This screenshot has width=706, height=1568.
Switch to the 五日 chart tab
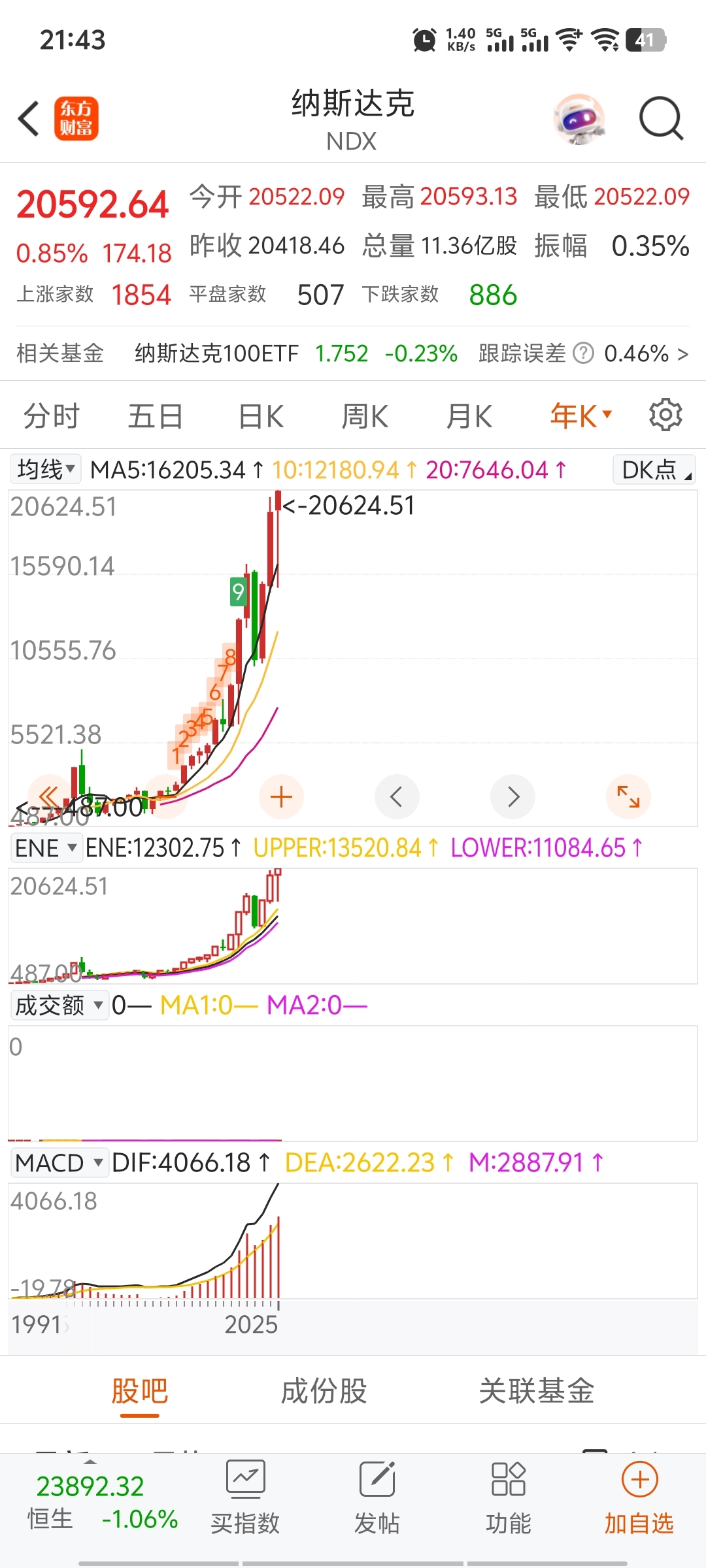[155, 416]
